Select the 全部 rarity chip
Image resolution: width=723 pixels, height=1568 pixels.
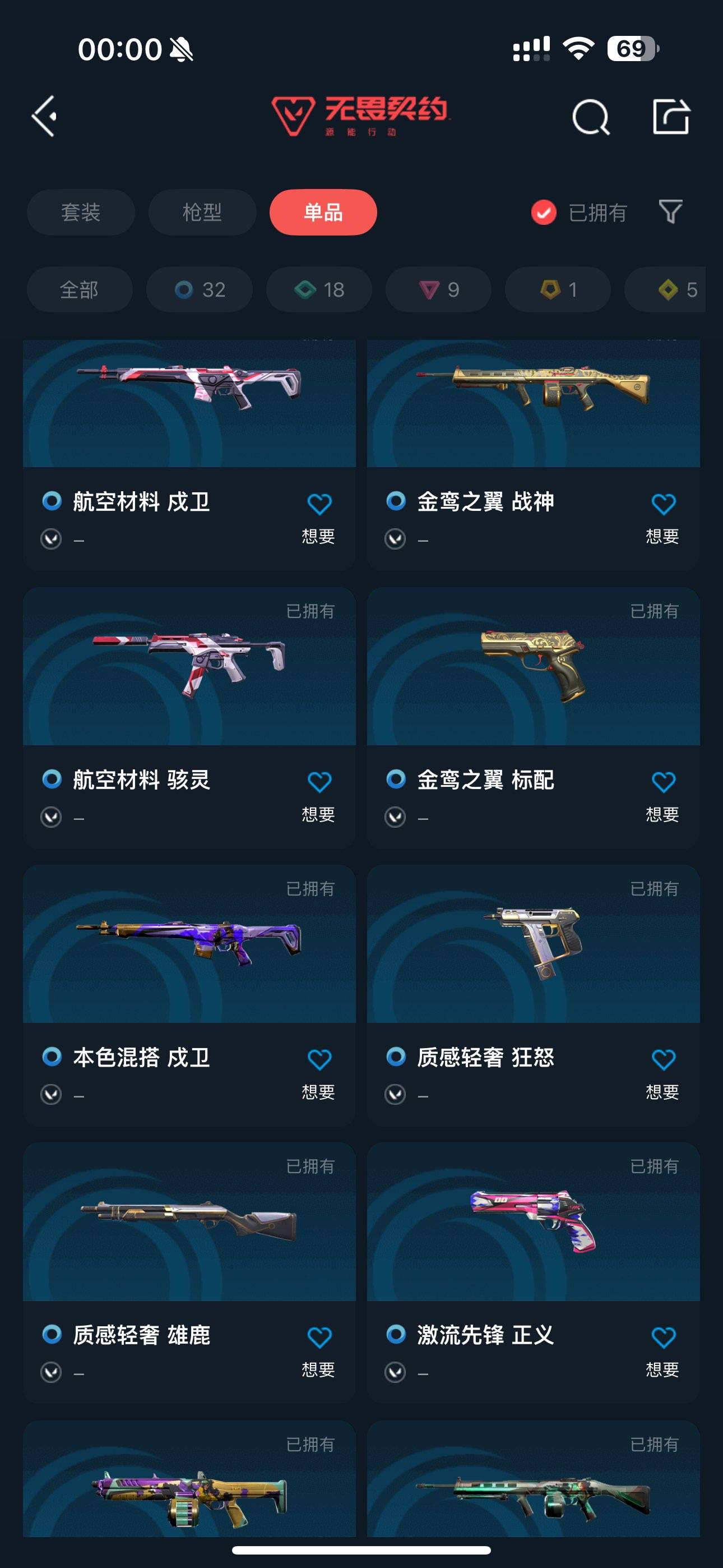(x=79, y=290)
